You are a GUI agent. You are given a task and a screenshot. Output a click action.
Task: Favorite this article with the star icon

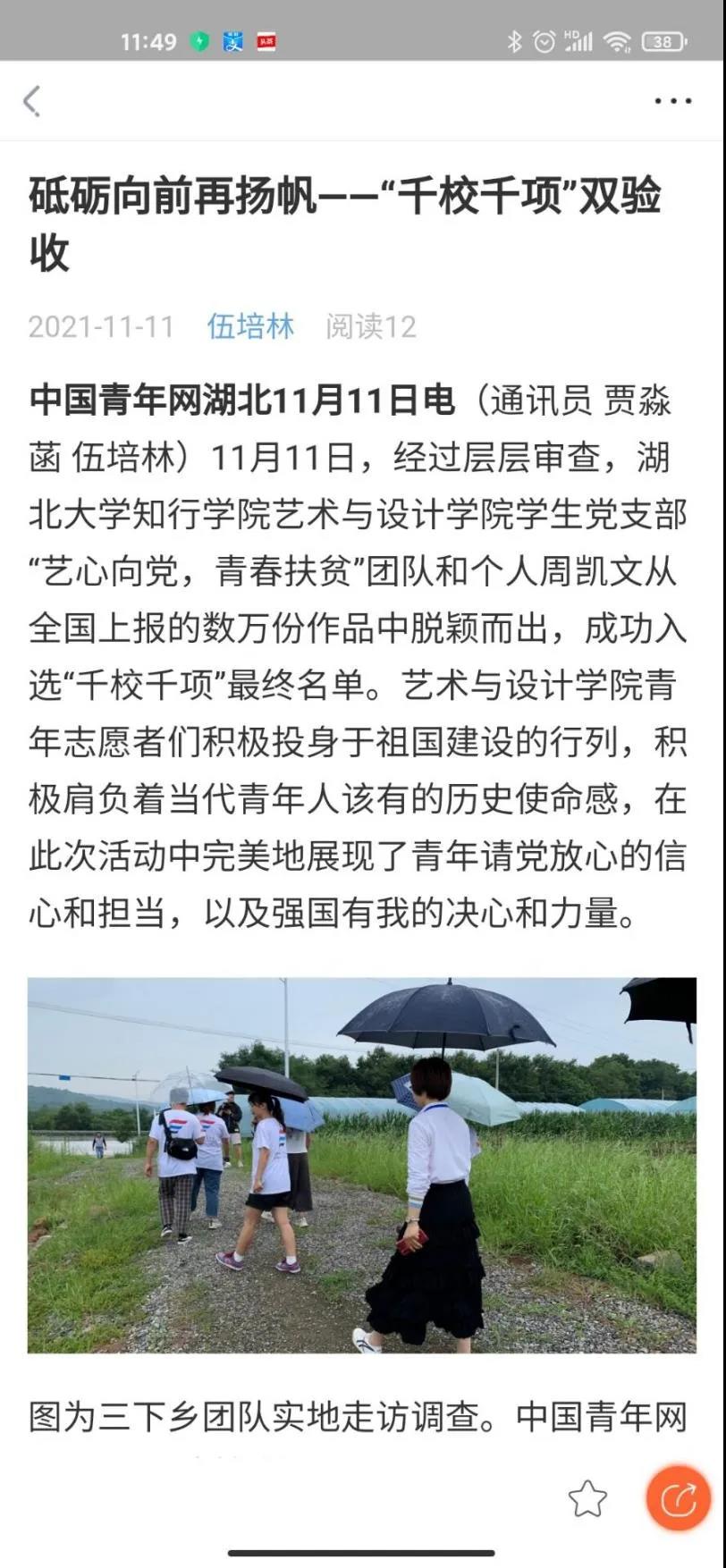pos(587,1499)
